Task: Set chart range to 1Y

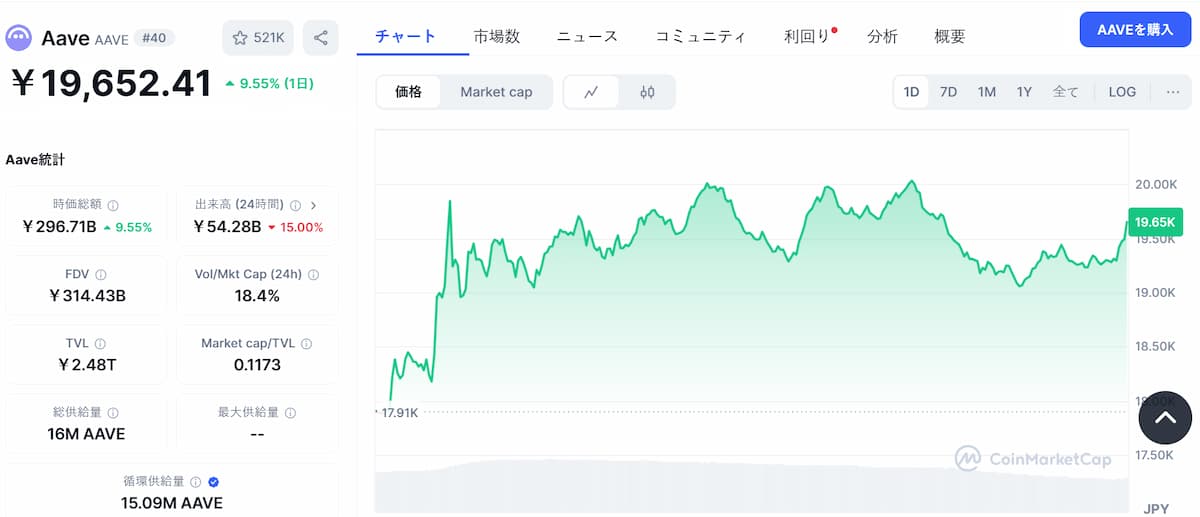Action: [1024, 92]
